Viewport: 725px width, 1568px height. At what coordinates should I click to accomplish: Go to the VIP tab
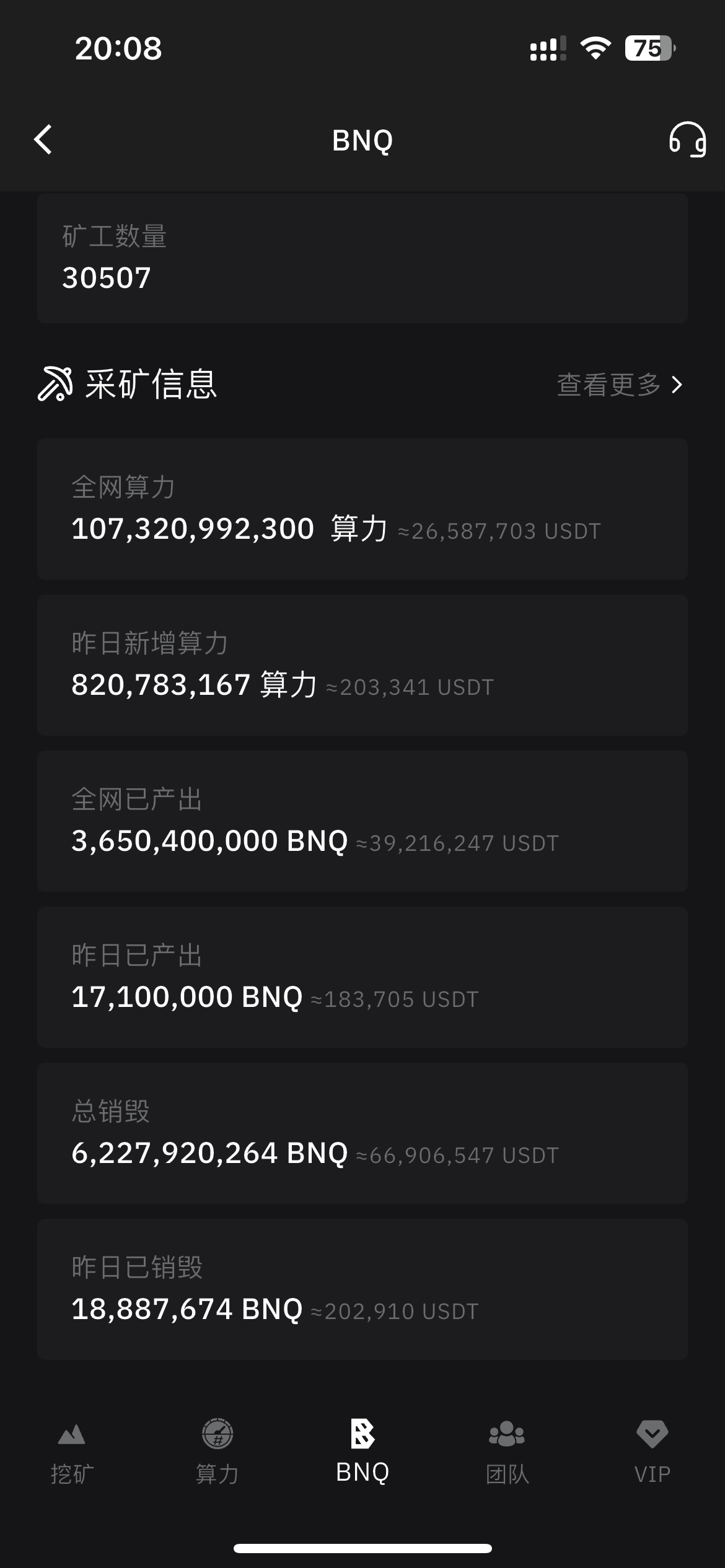652,1451
